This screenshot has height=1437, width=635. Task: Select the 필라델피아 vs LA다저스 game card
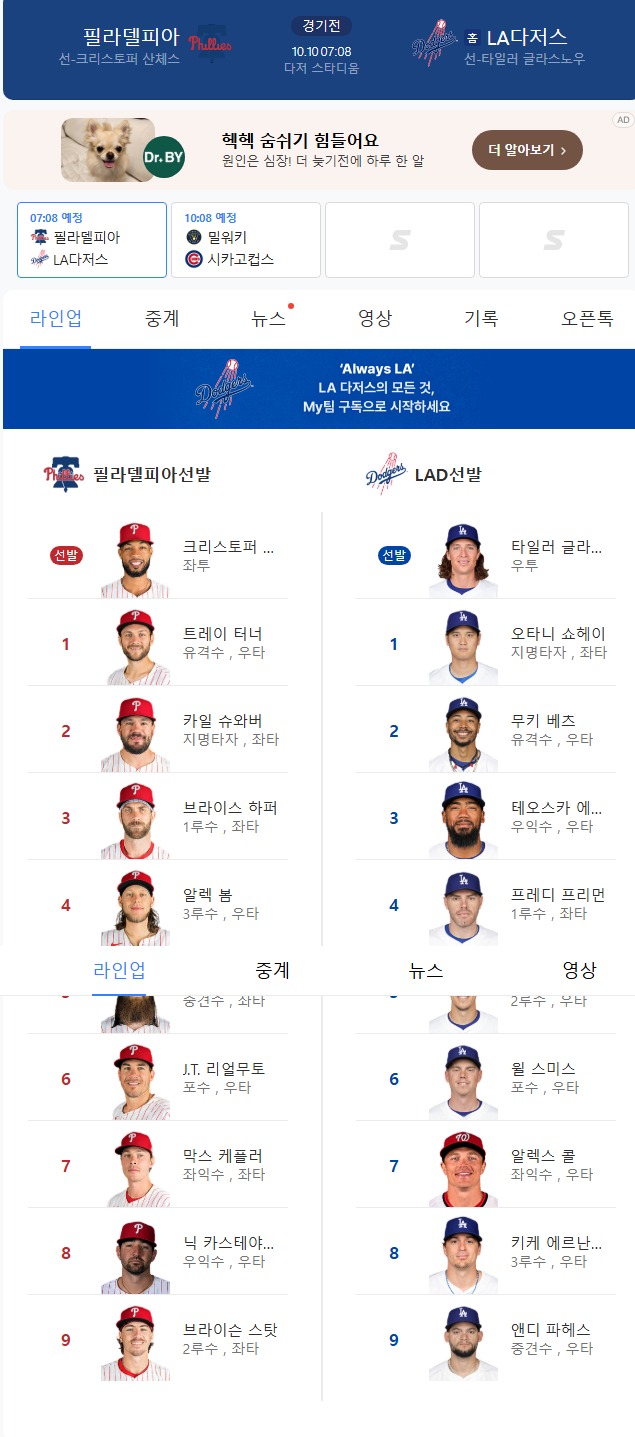click(92, 240)
